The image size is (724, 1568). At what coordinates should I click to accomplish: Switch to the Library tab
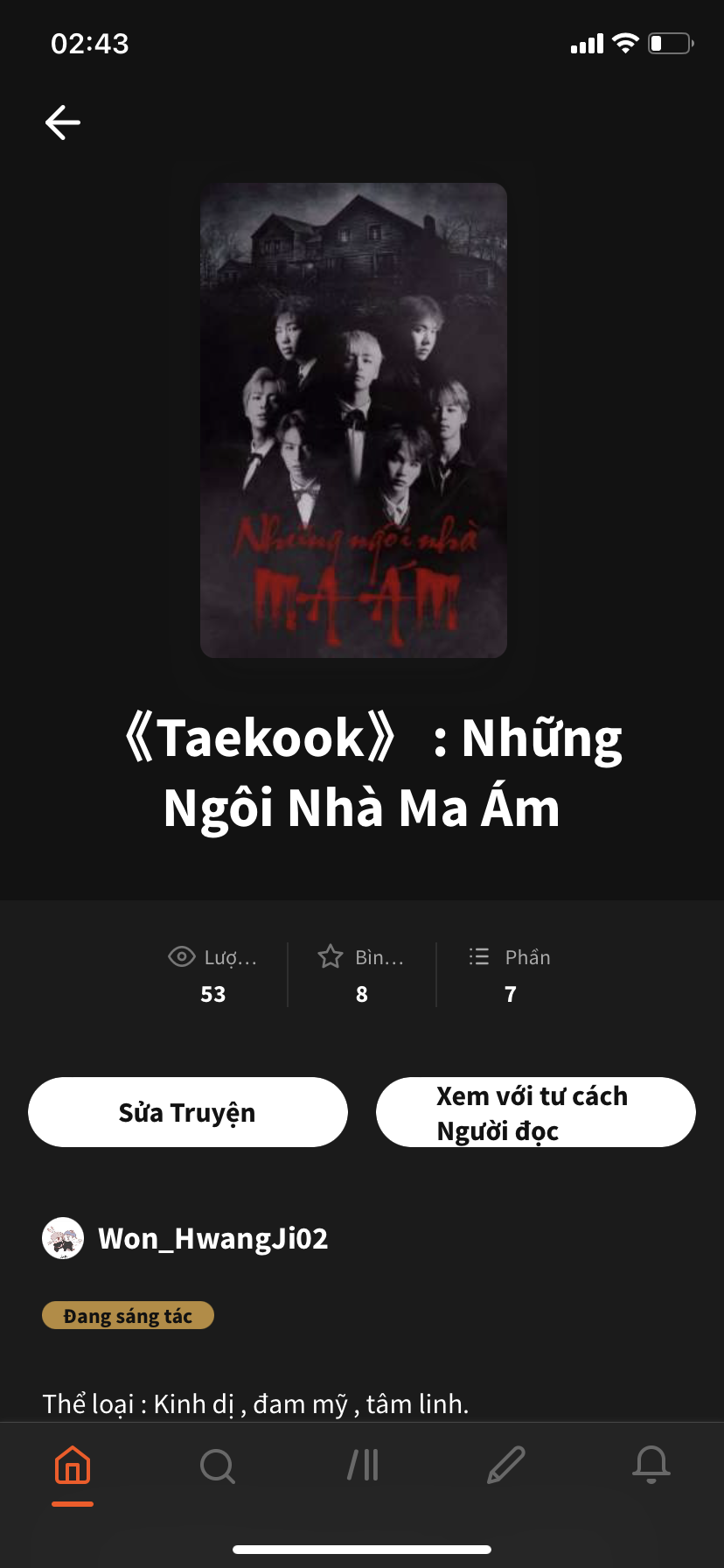coord(362,1466)
